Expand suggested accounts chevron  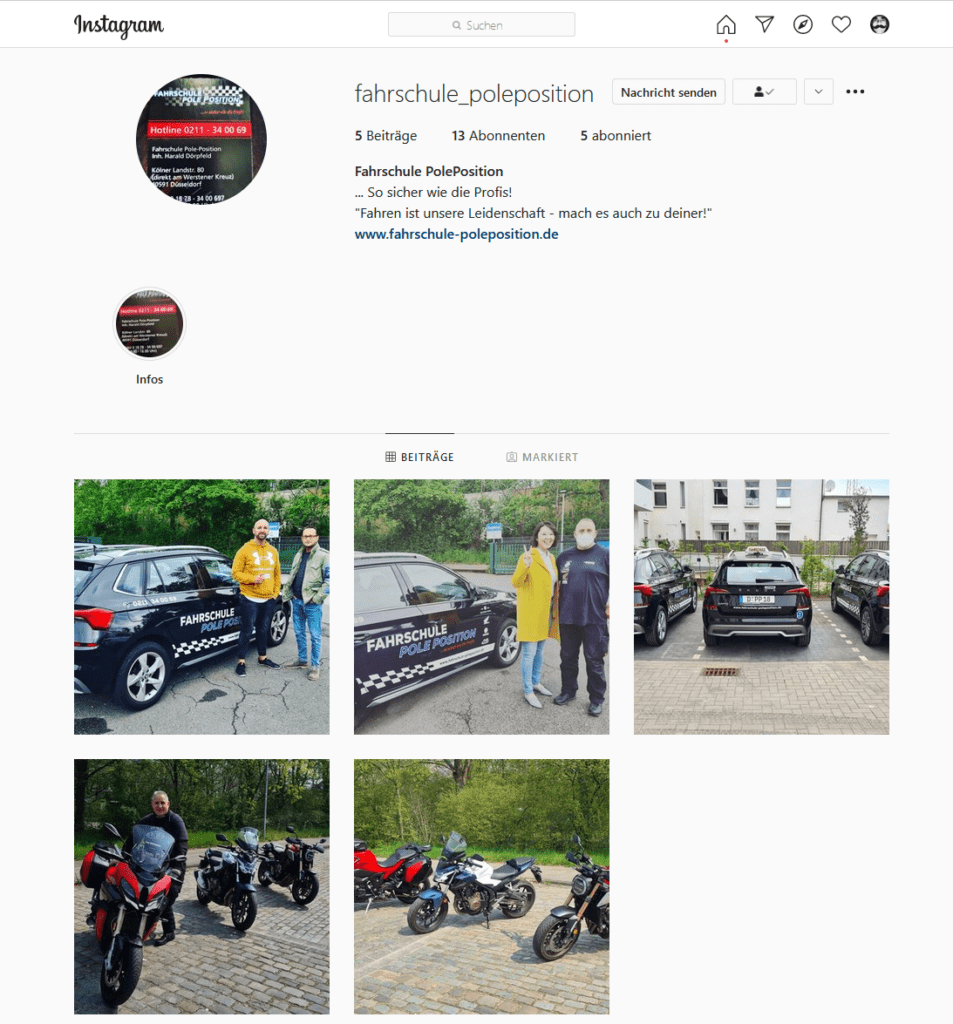(x=818, y=92)
